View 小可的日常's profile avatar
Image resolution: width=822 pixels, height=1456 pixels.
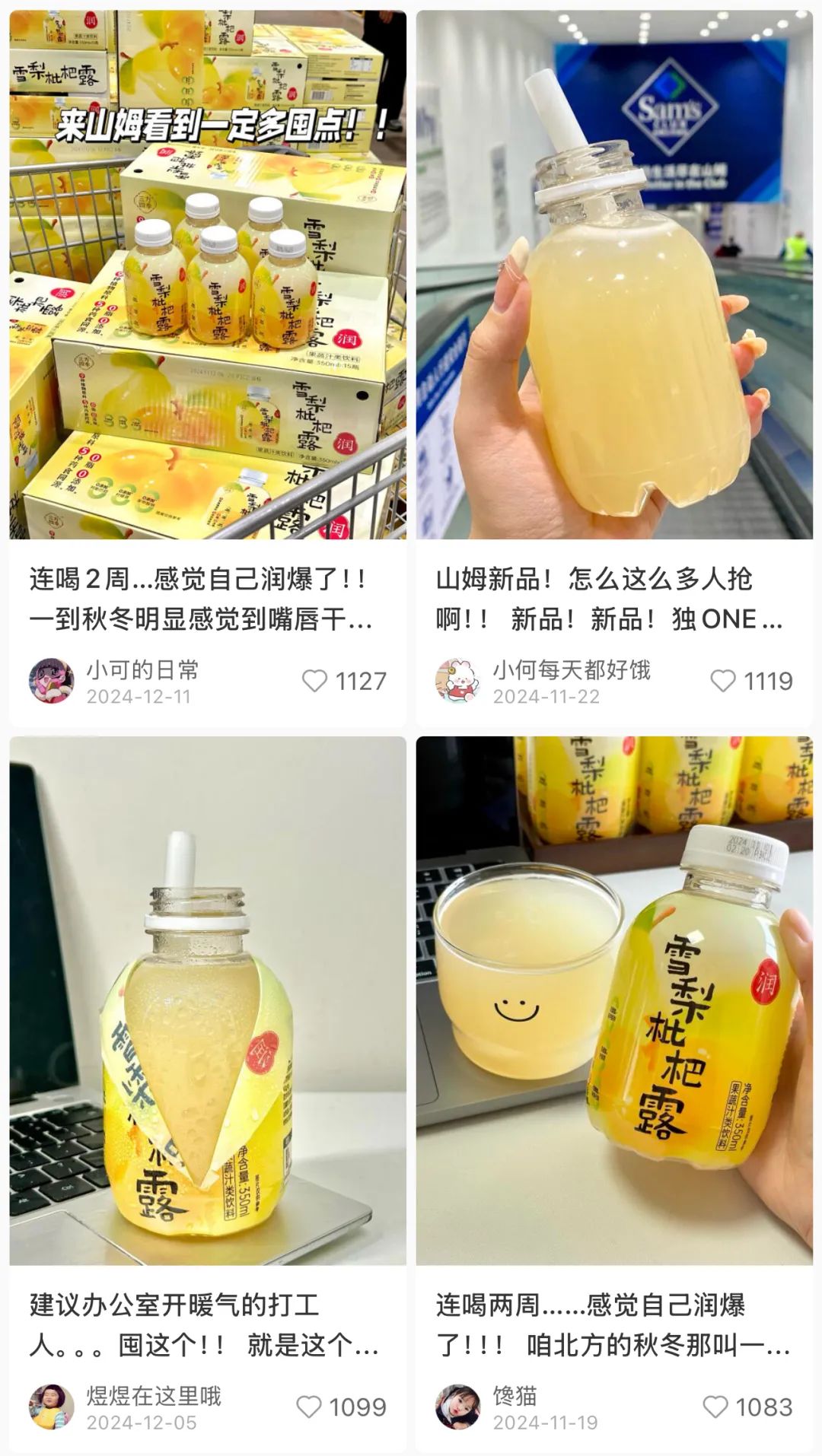tap(51, 681)
